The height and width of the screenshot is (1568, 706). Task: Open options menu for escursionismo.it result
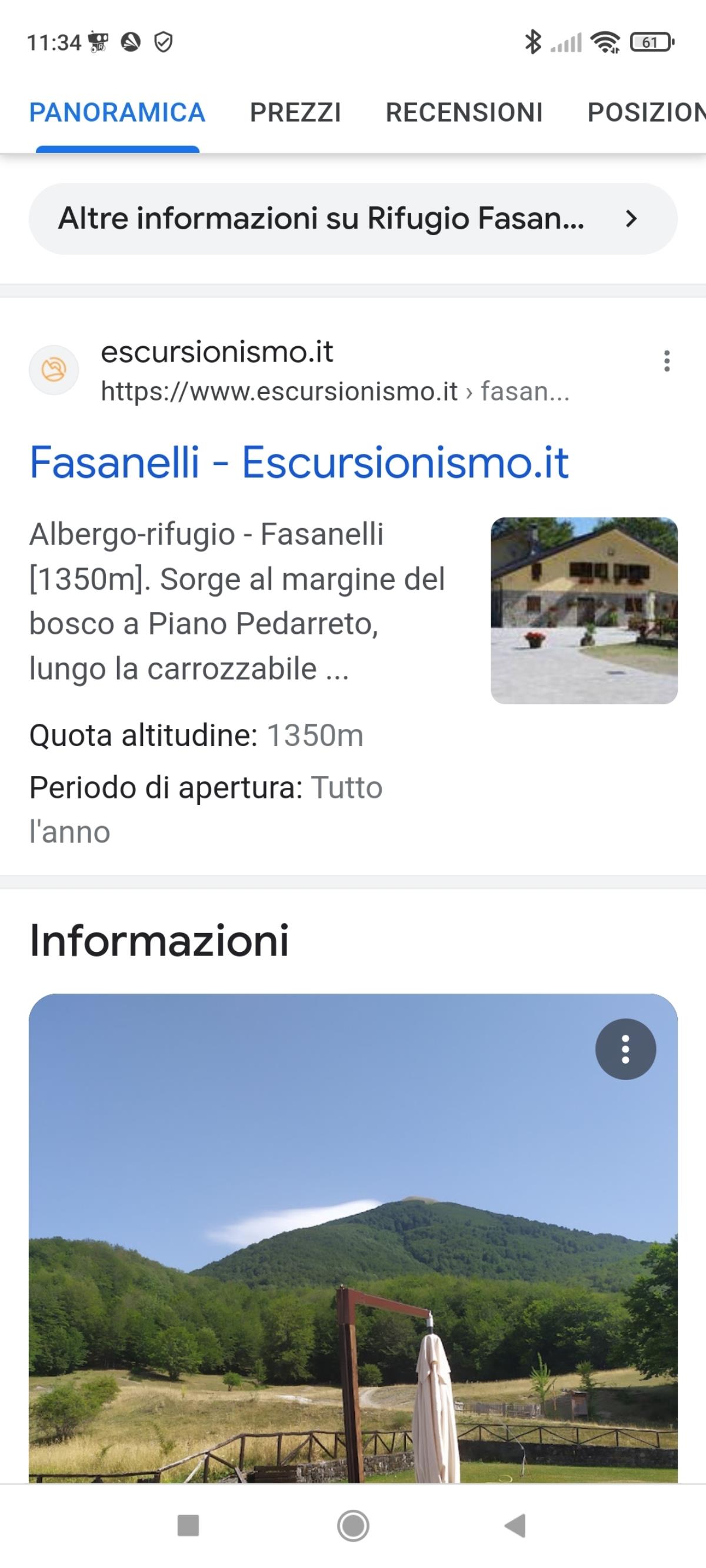point(667,361)
